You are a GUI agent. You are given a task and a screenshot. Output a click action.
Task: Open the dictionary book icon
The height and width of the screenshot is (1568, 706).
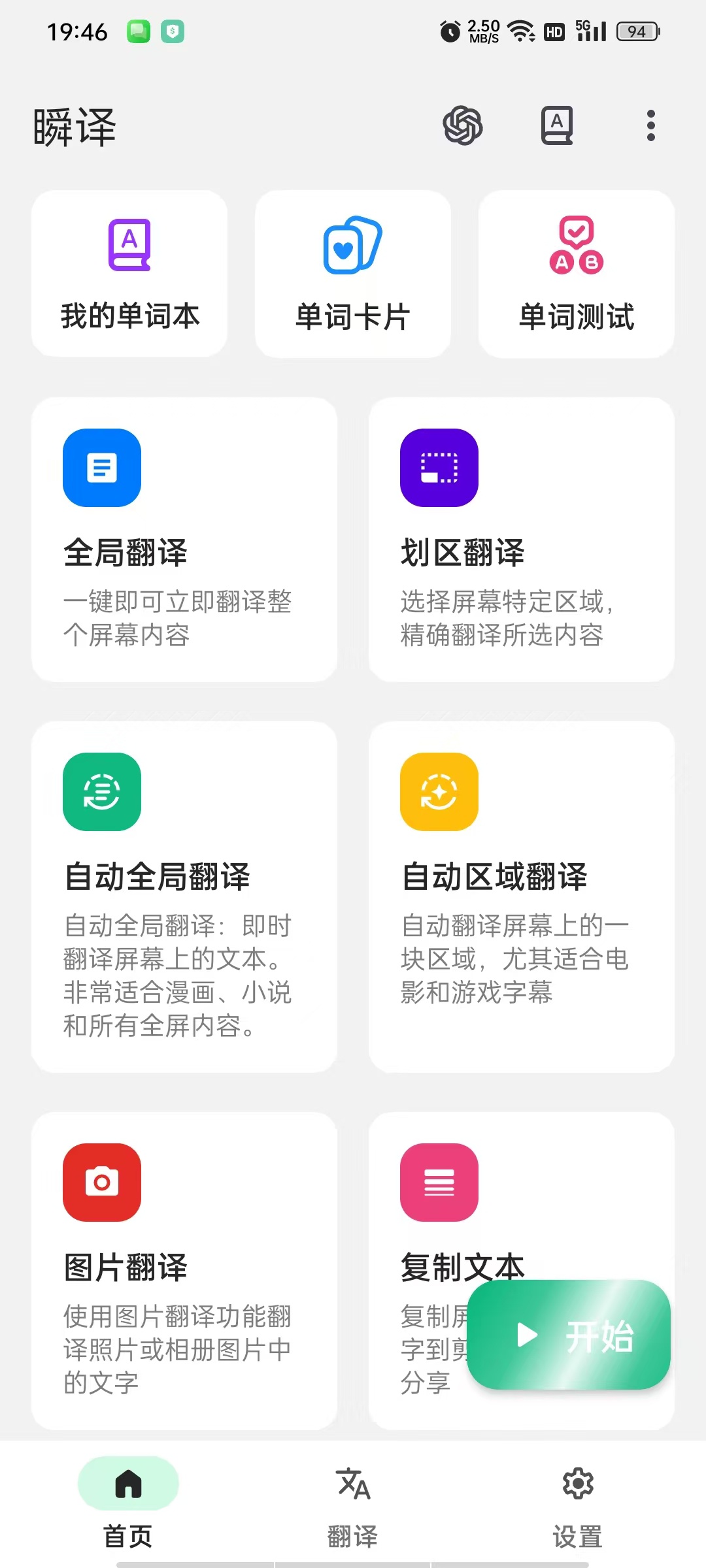557,125
